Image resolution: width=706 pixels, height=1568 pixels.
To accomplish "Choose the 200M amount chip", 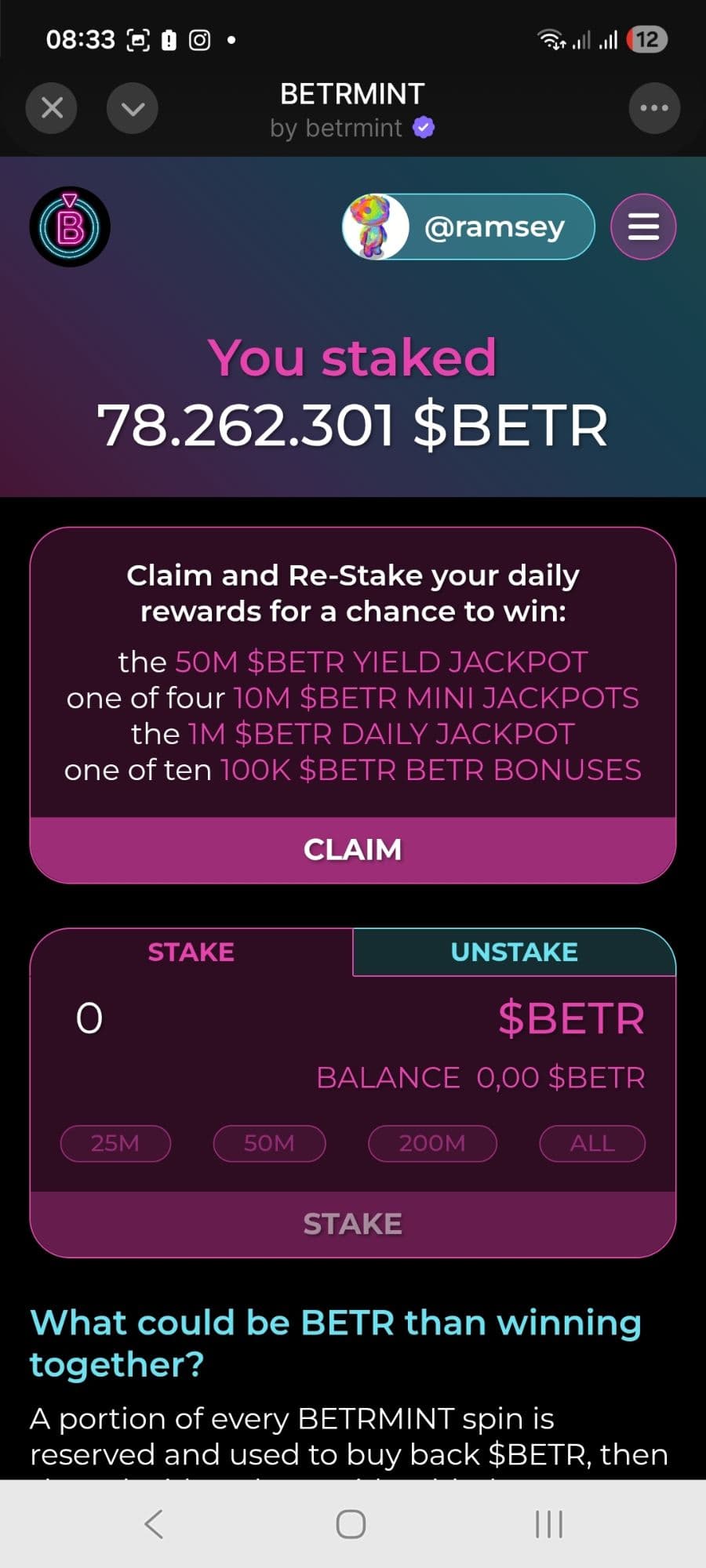I will click(432, 1143).
